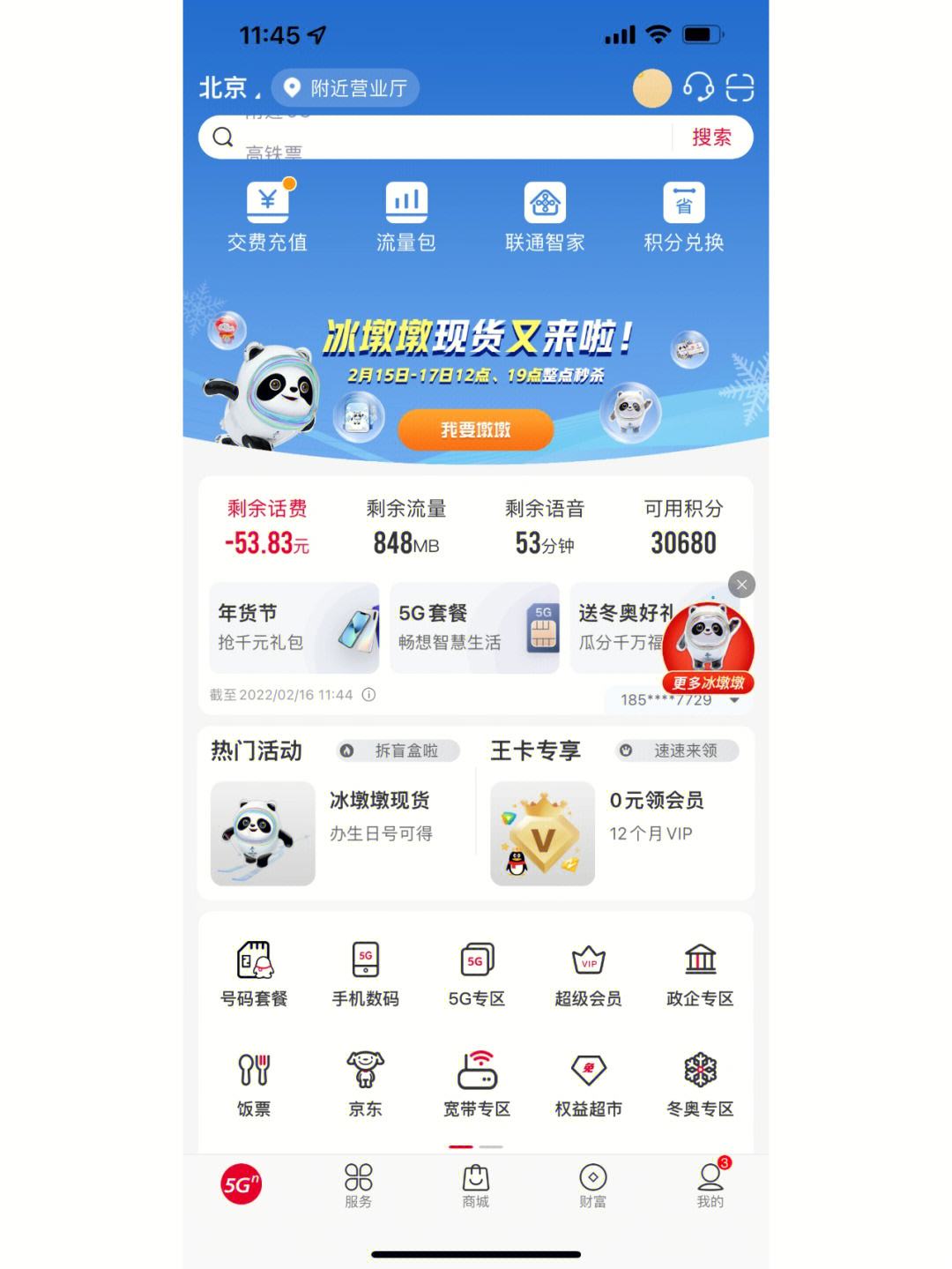Open the 年货节 gift card
952x1269 pixels.
tap(294, 628)
